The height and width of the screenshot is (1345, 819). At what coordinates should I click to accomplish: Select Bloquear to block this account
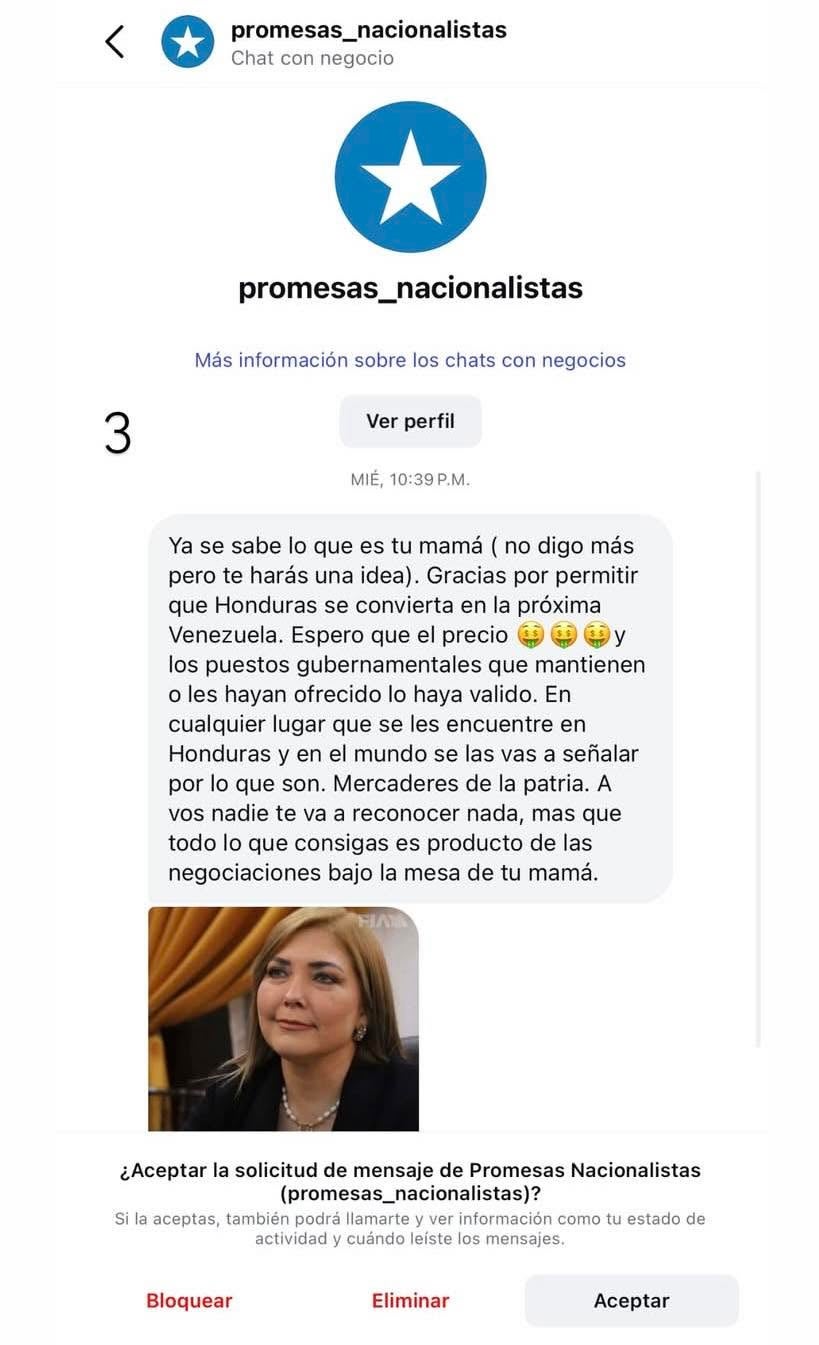pos(189,1300)
